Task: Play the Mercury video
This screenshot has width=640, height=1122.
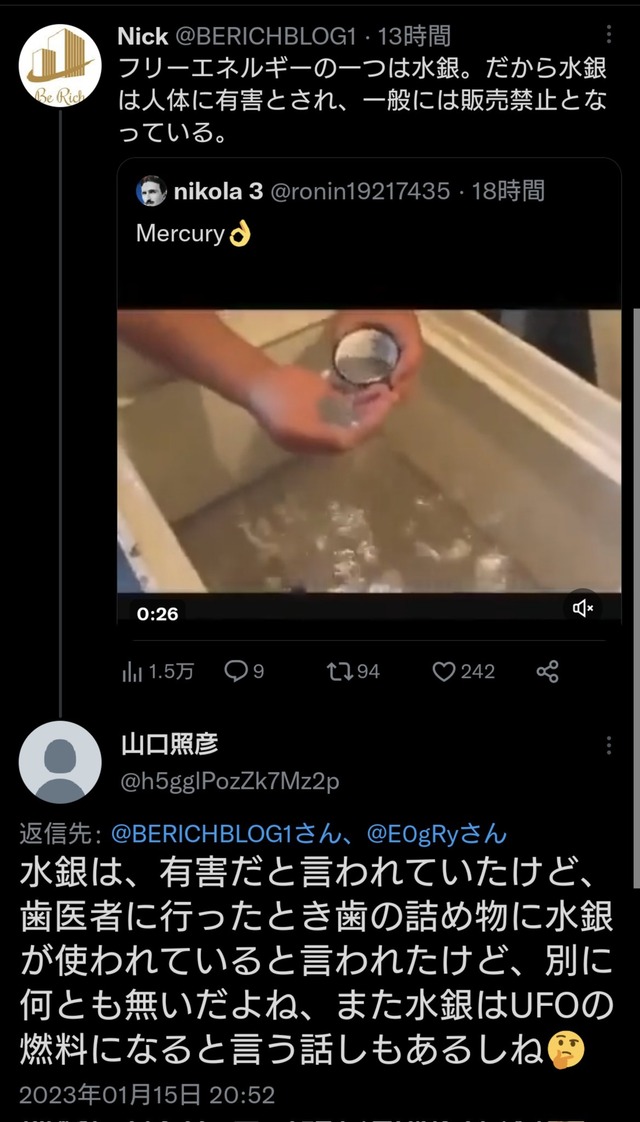Action: 368,450
